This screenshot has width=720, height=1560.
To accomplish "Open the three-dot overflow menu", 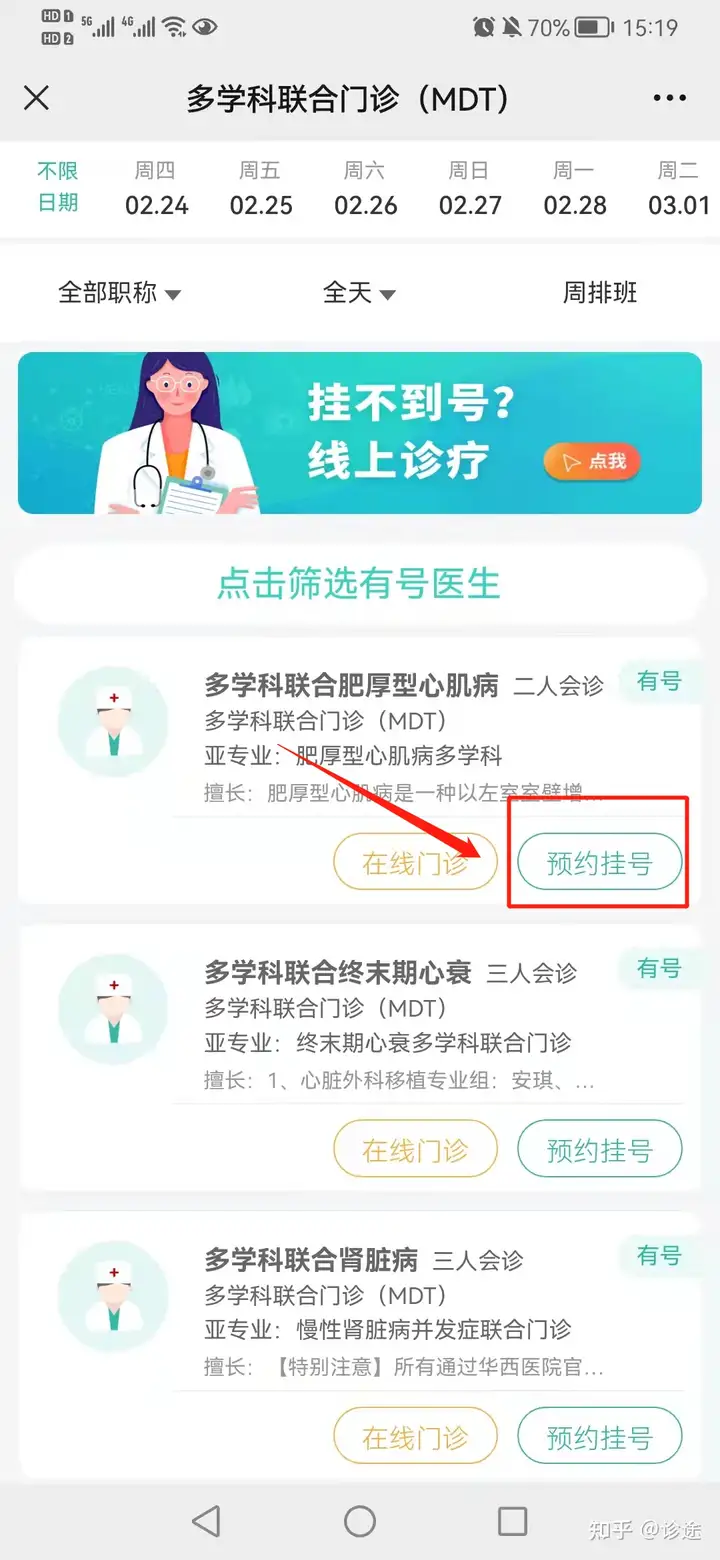I will [x=669, y=98].
